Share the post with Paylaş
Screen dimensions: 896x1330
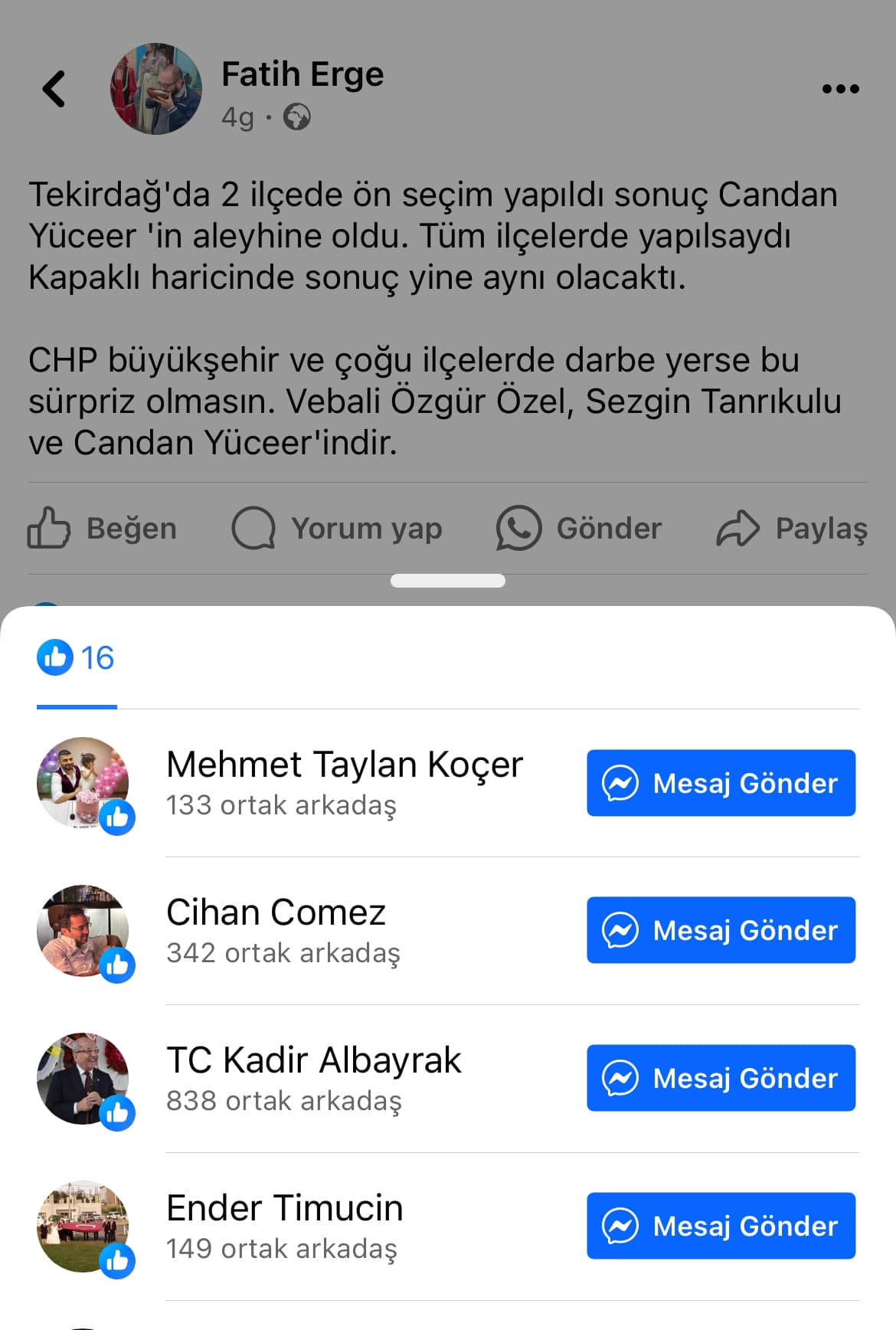point(792,529)
